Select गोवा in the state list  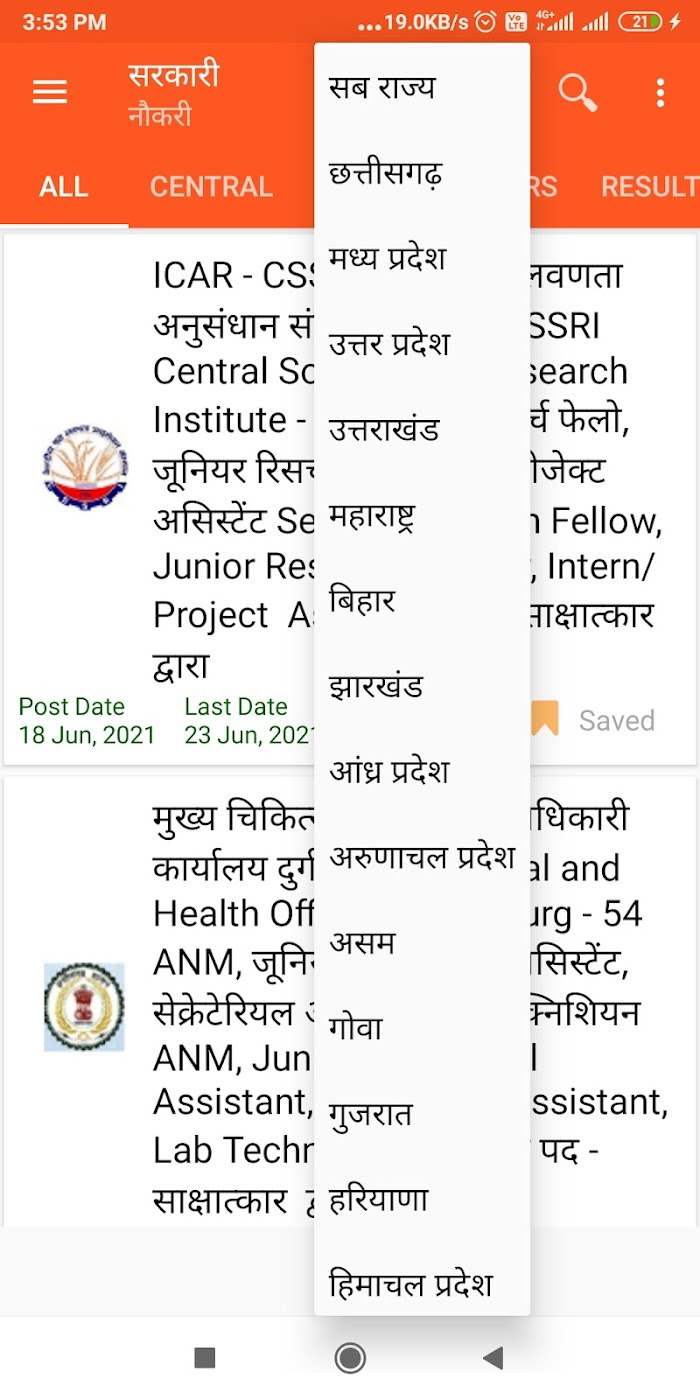[422, 1029]
